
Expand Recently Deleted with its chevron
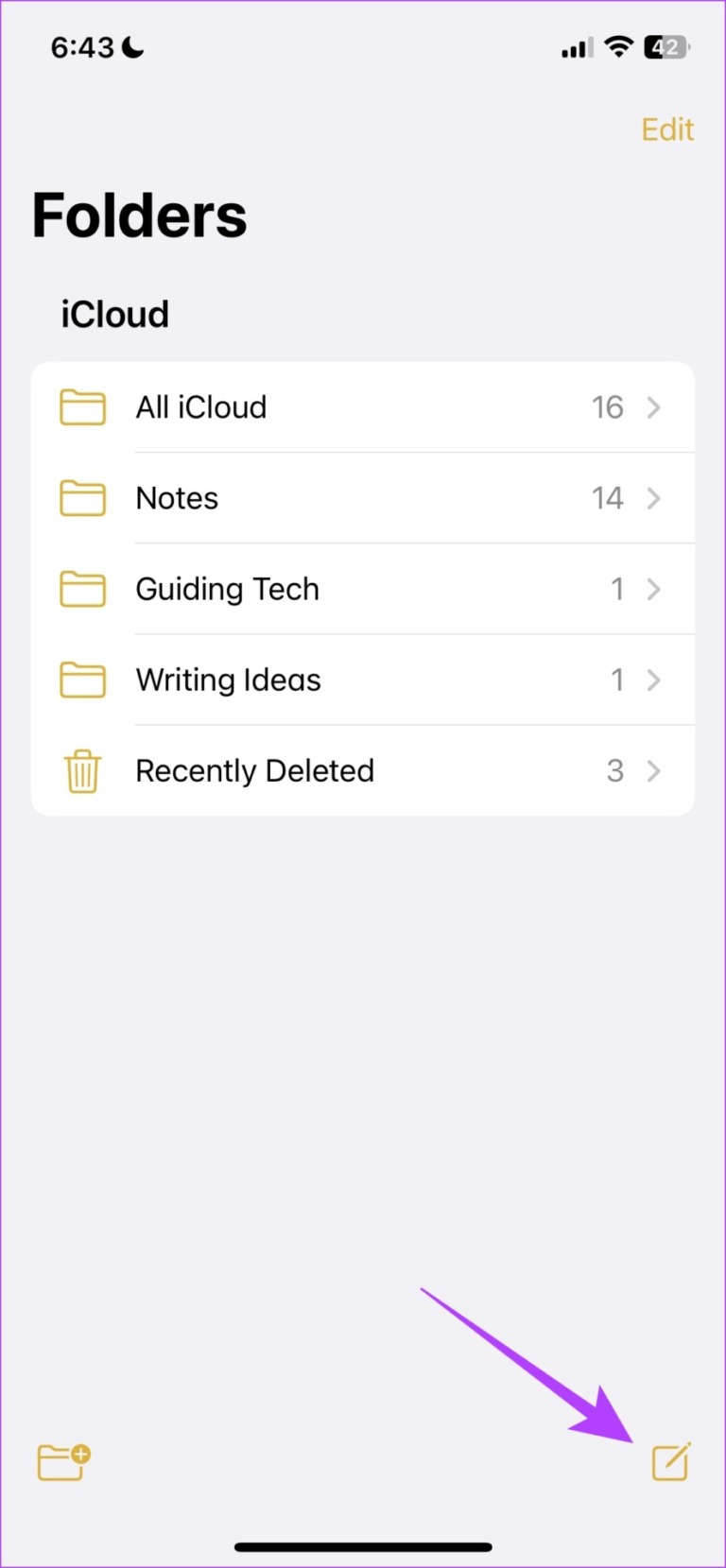(x=653, y=770)
